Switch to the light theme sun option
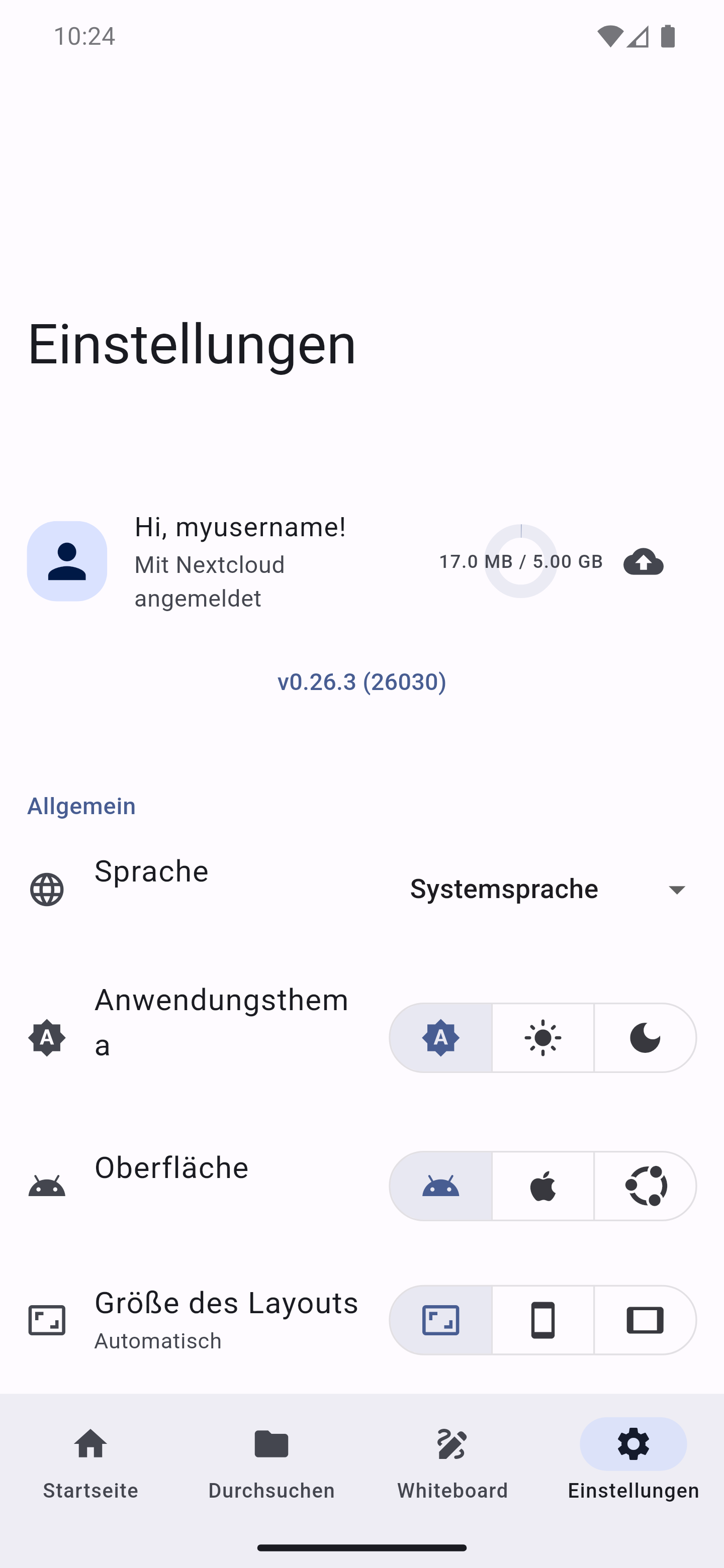 (x=542, y=1038)
